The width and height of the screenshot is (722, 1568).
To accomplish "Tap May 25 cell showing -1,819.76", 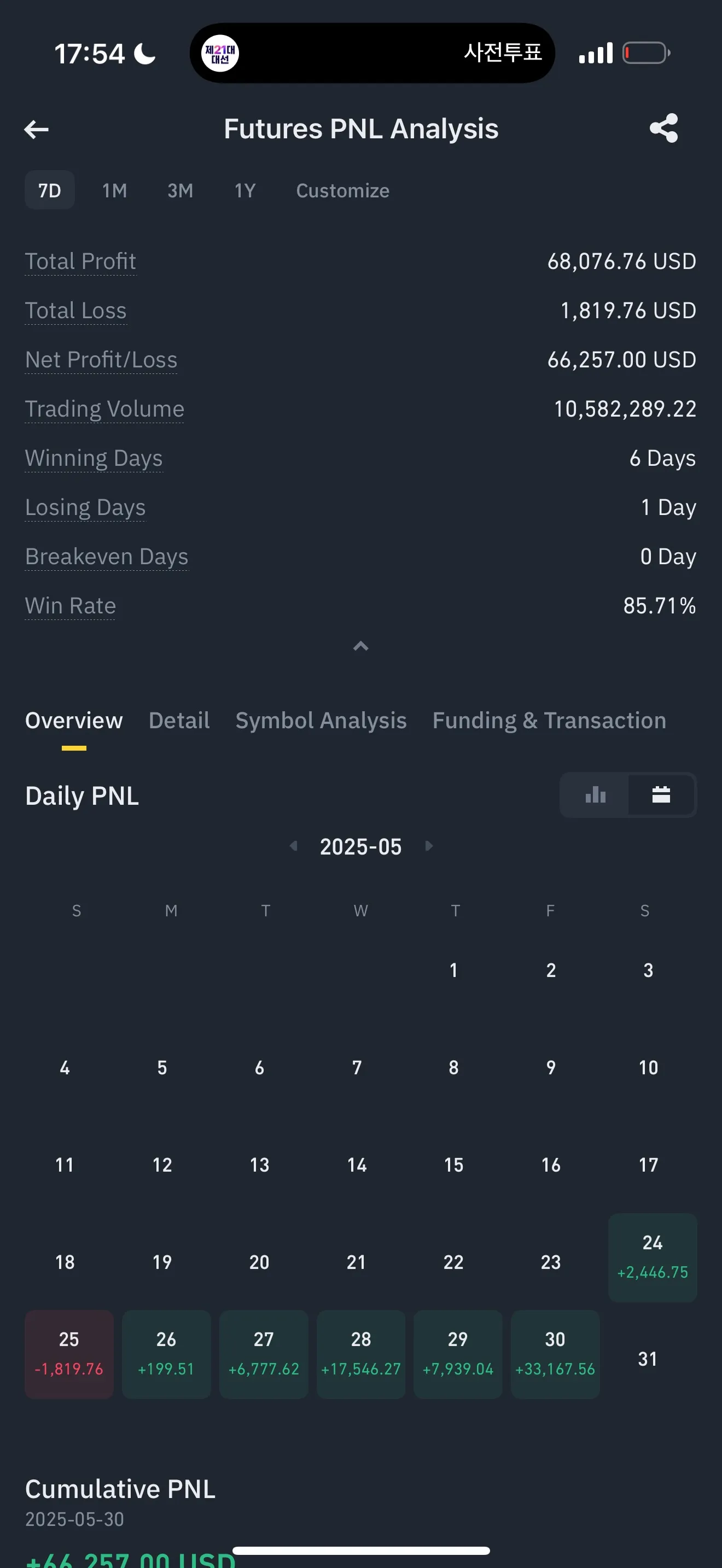I will [x=69, y=1354].
